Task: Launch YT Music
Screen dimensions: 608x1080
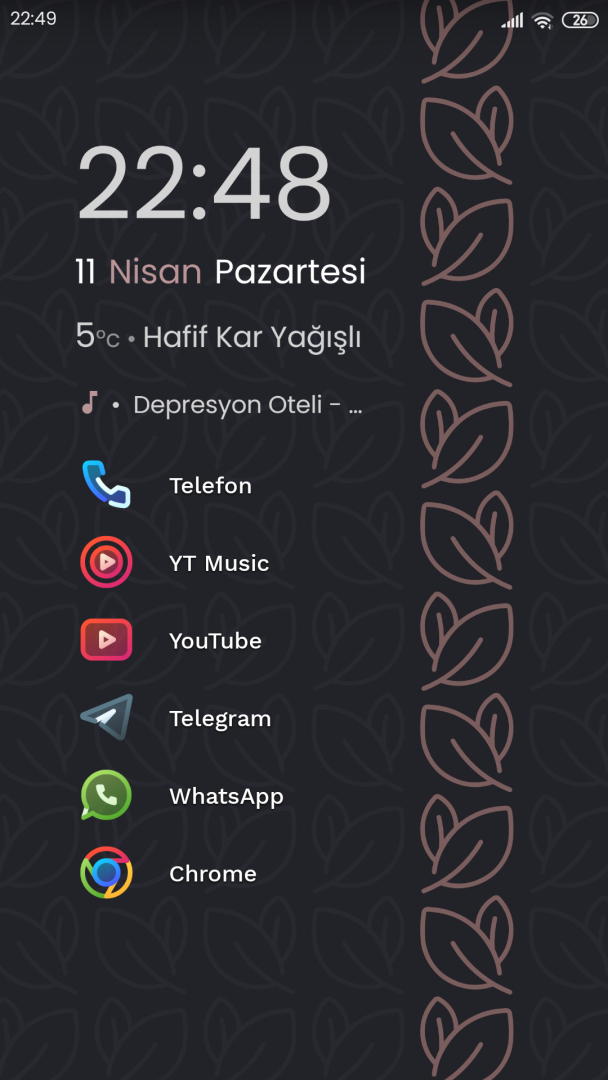Action: (x=106, y=562)
